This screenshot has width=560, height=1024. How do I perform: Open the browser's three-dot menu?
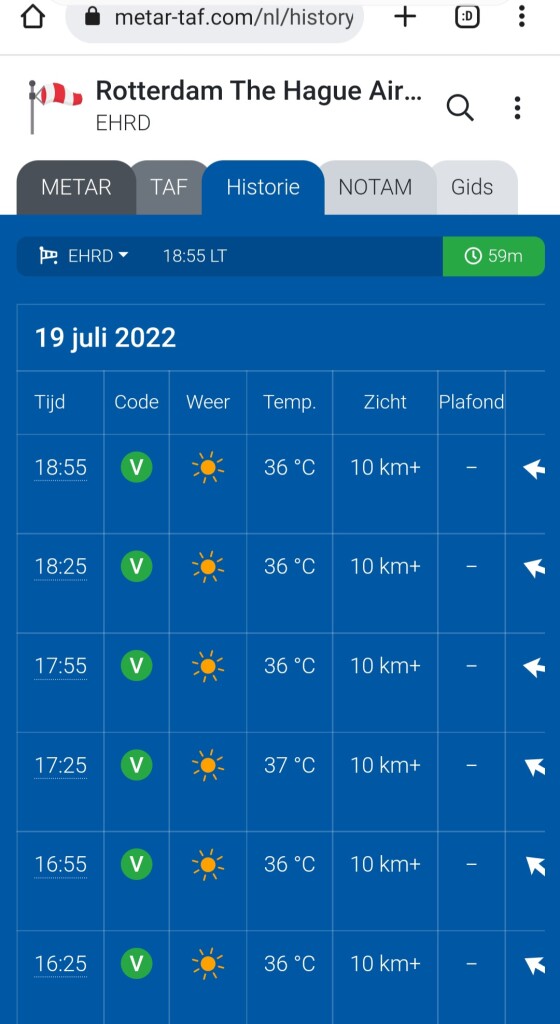click(521, 16)
